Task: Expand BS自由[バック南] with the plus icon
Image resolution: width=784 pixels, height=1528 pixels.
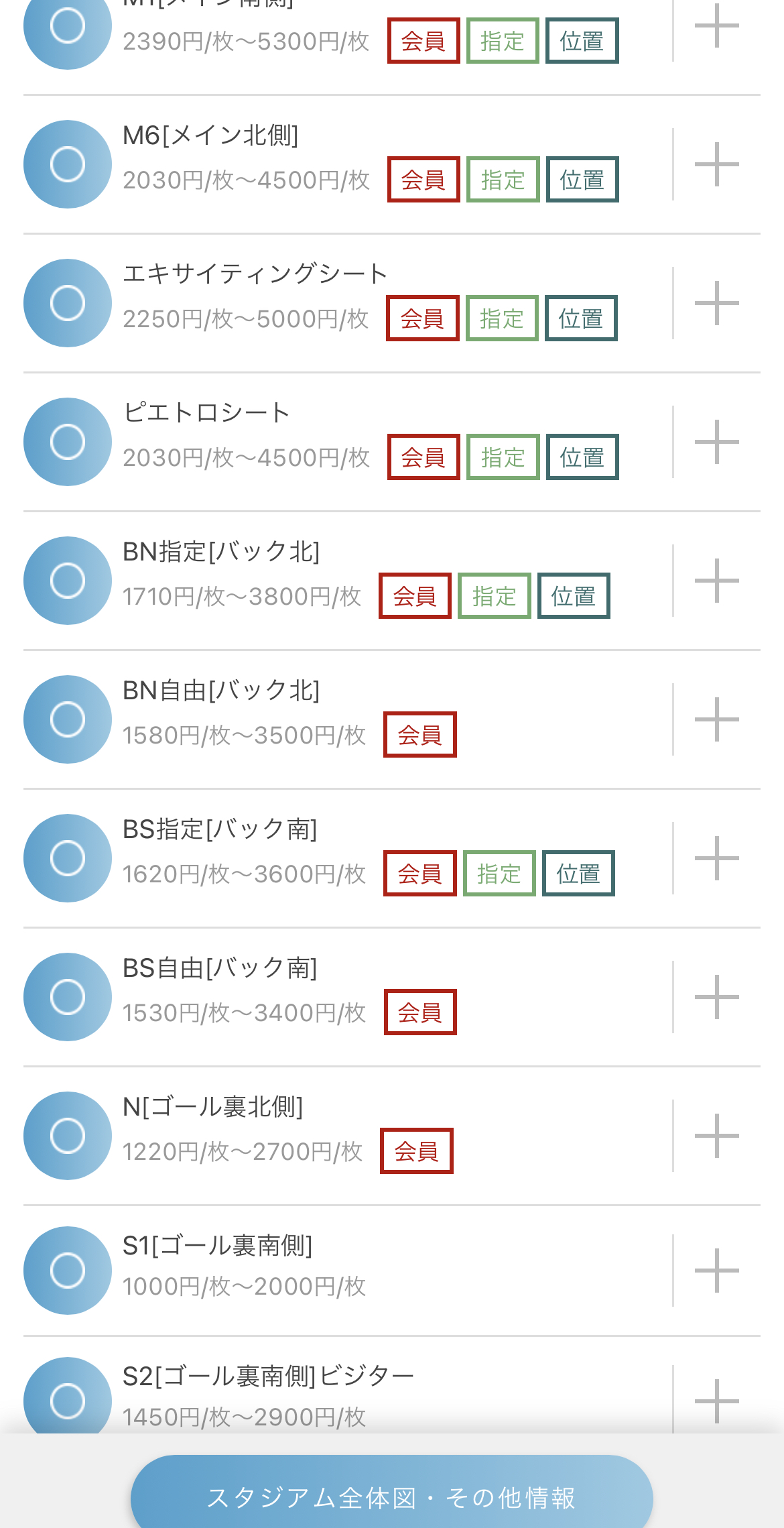Action: click(x=716, y=997)
